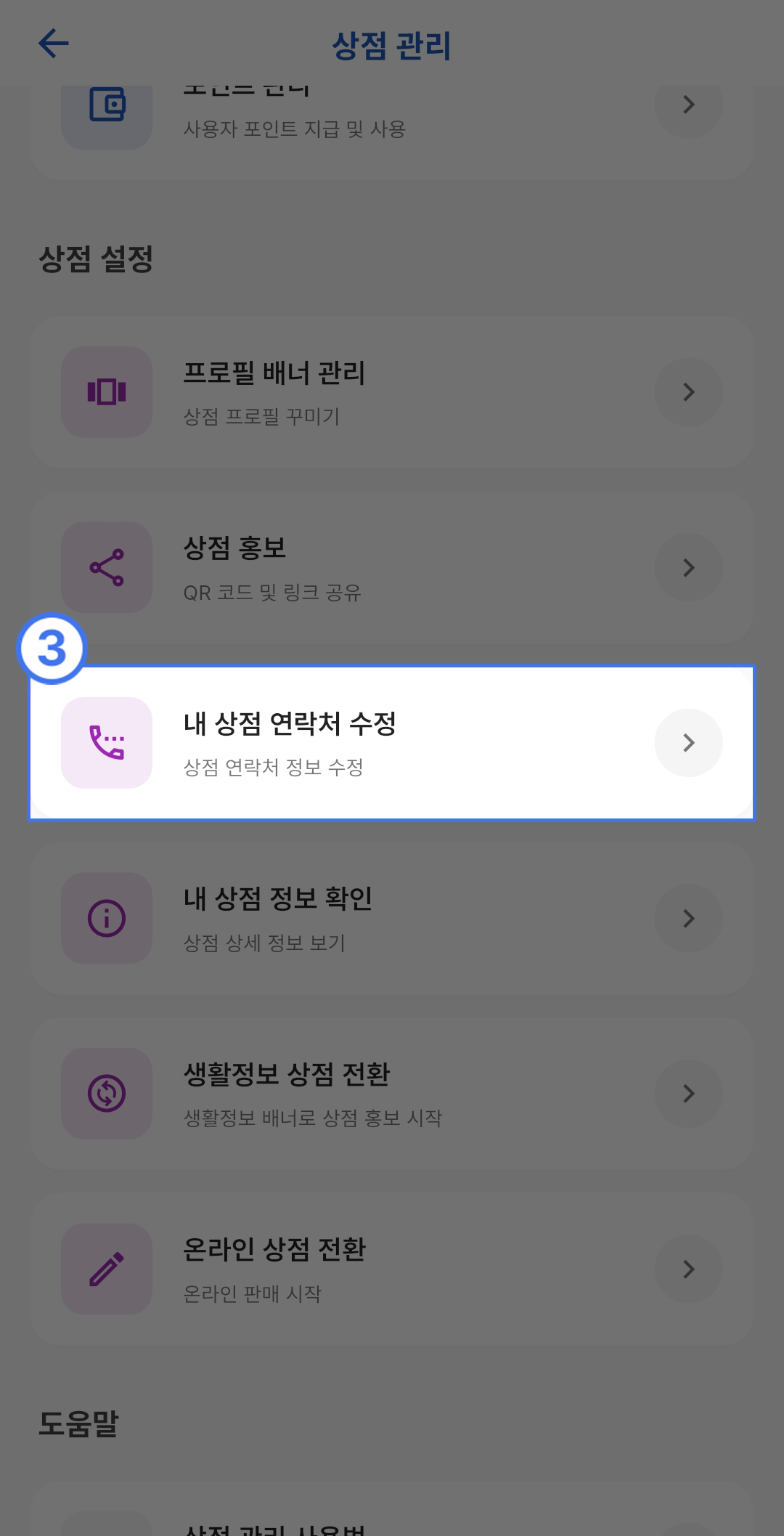Open 내 상점 연락처 수정
The height and width of the screenshot is (1536, 784).
click(x=392, y=743)
